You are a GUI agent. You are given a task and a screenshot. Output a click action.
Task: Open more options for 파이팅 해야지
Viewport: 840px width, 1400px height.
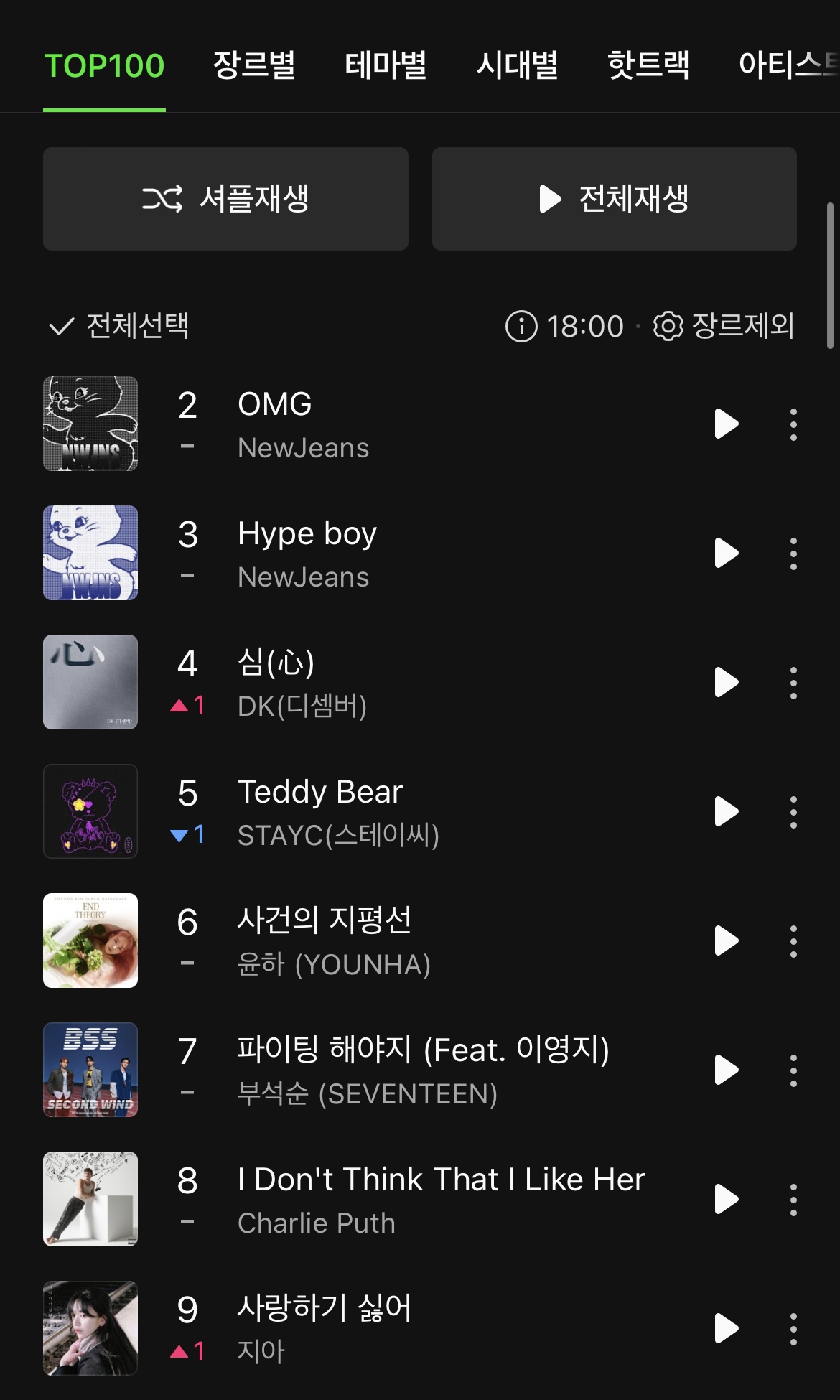793,1070
